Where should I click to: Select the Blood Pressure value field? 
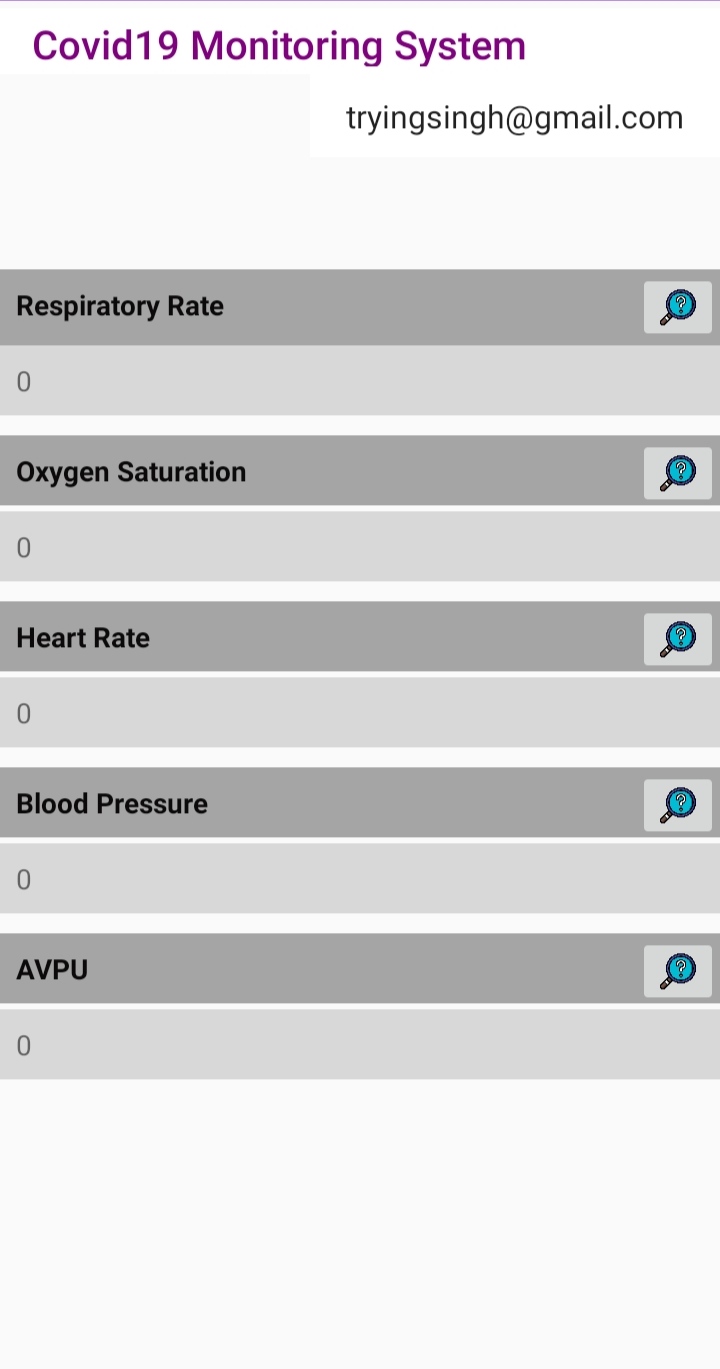tap(360, 879)
